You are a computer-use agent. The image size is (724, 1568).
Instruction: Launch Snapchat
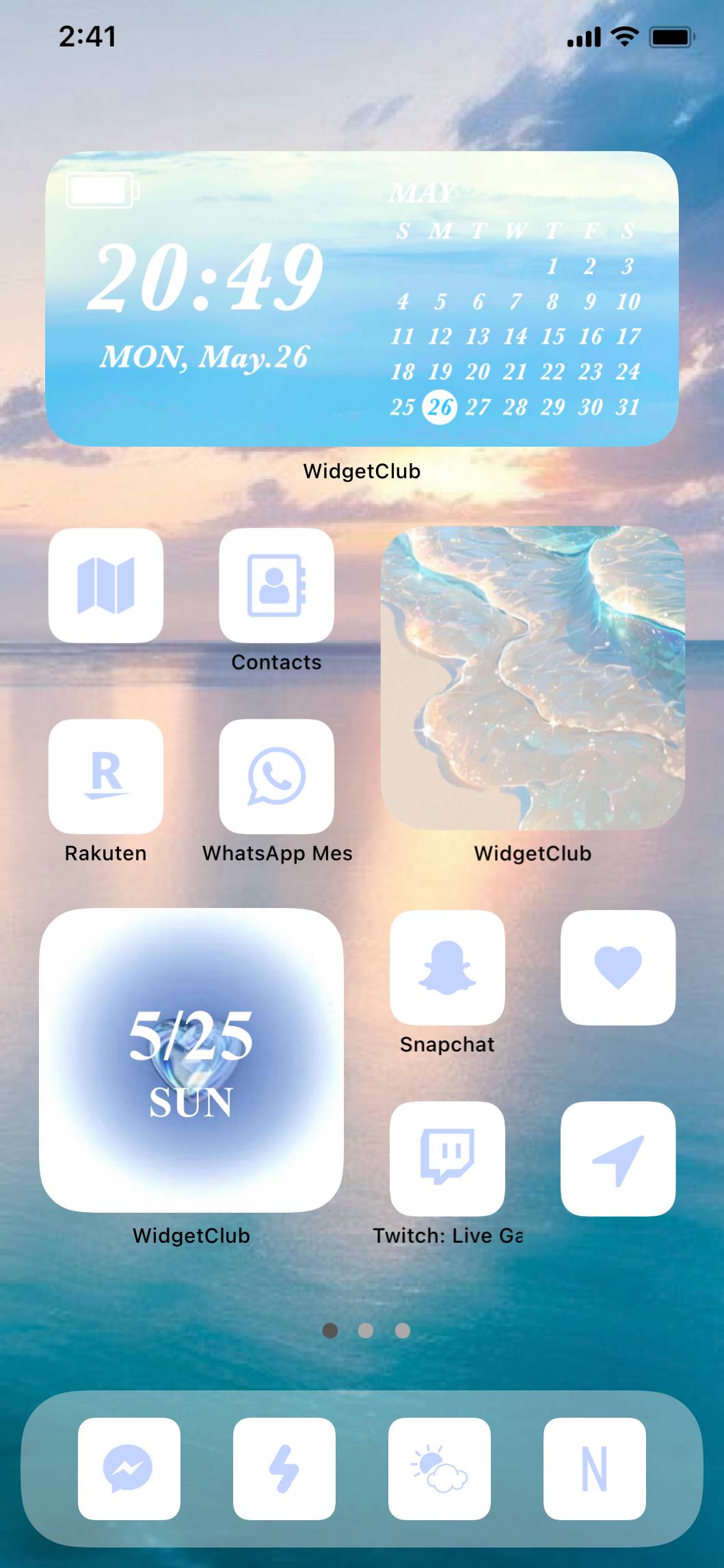[447, 967]
